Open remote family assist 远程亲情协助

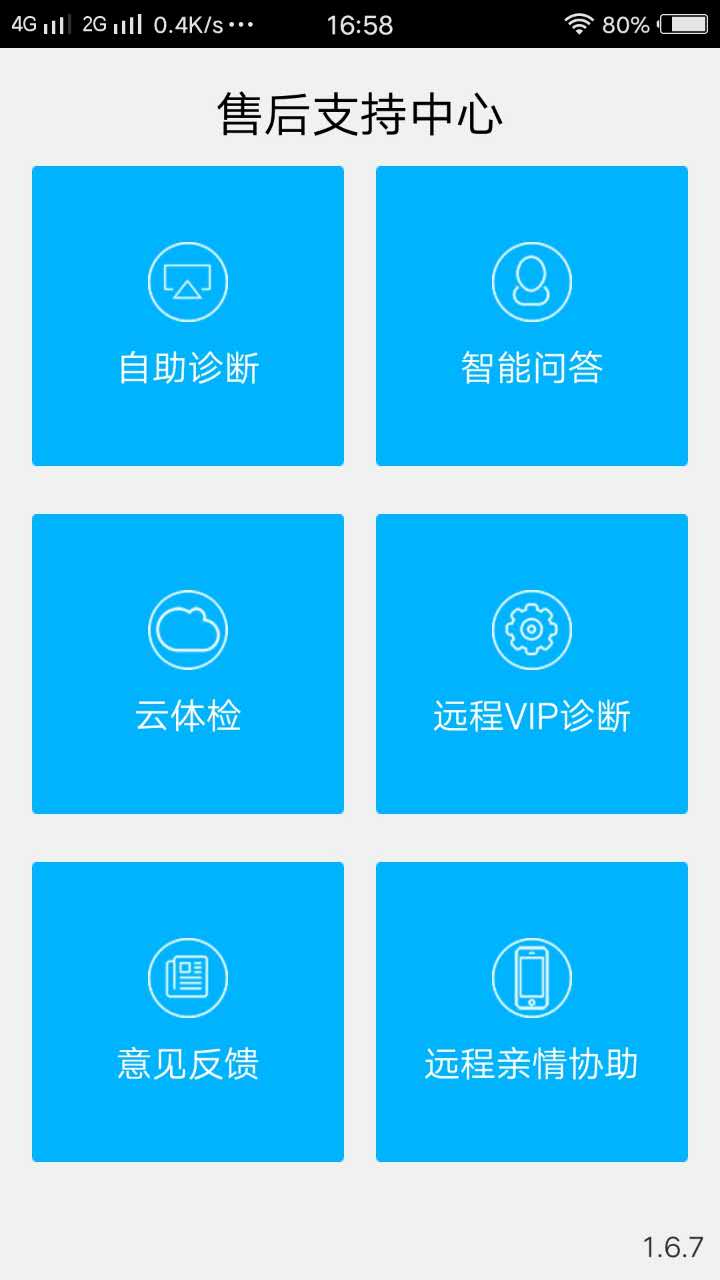531,1012
